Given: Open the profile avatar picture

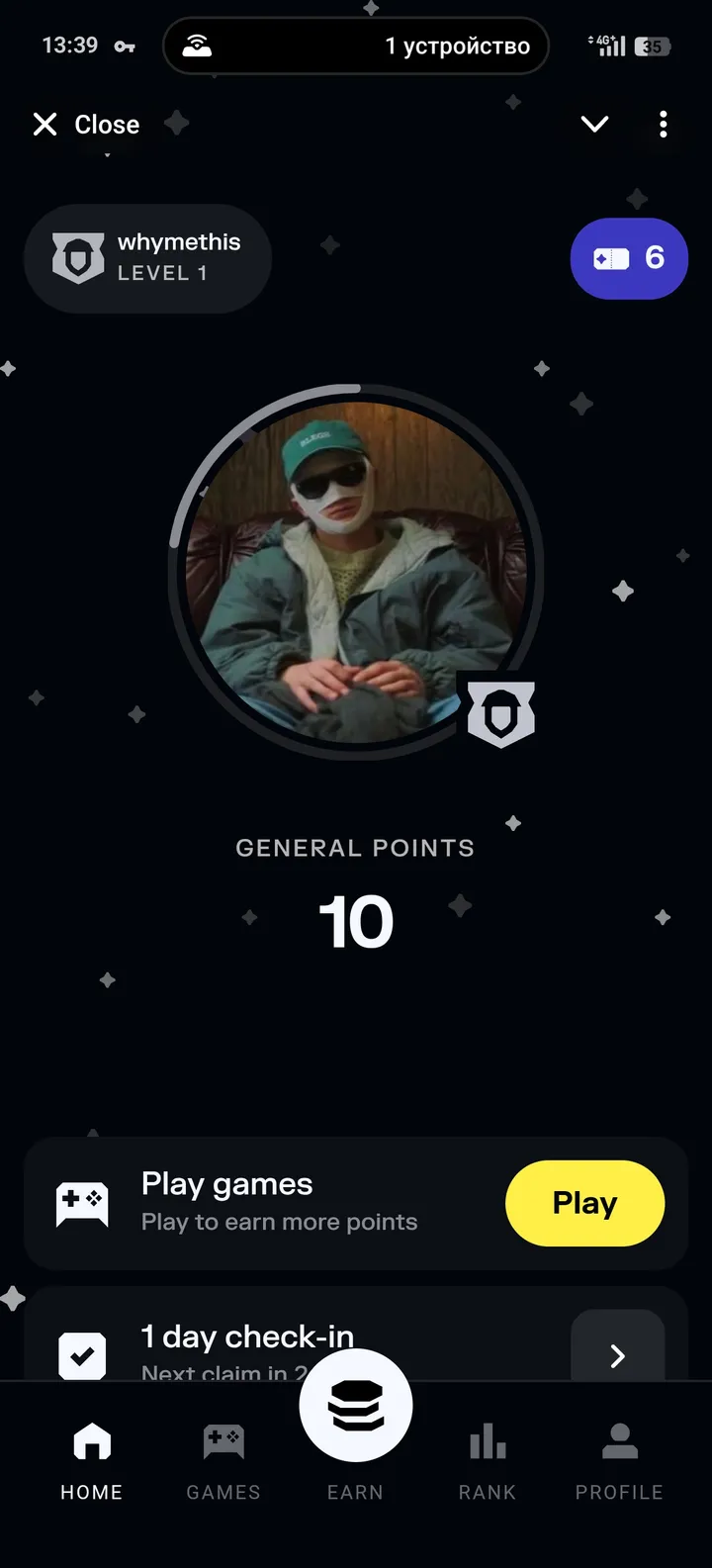Looking at the screenshot, I should 356,572.
